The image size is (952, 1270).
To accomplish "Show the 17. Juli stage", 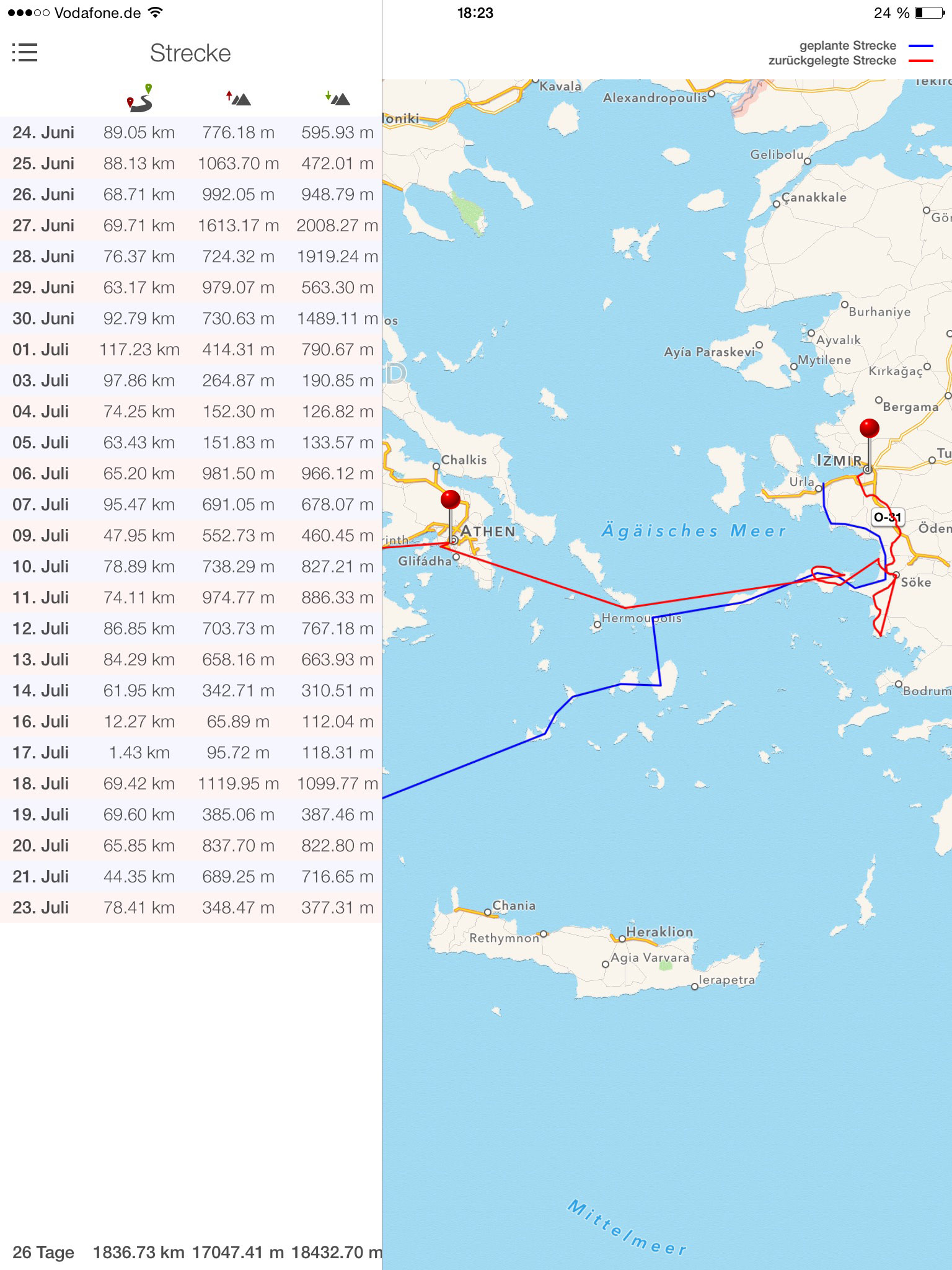I will tap(190, 753).
